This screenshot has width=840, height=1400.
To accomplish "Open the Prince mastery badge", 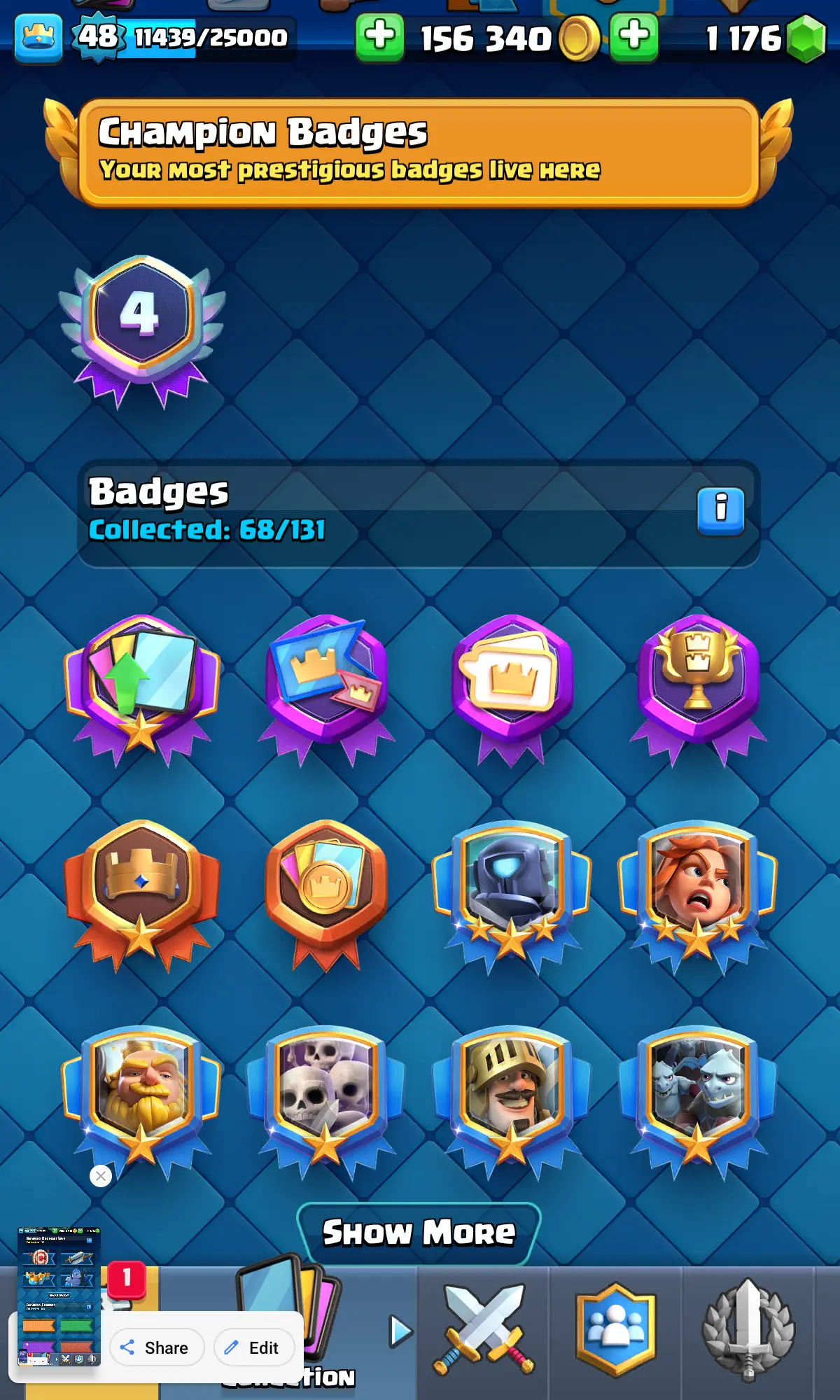I will click(x=512, y=1092).
